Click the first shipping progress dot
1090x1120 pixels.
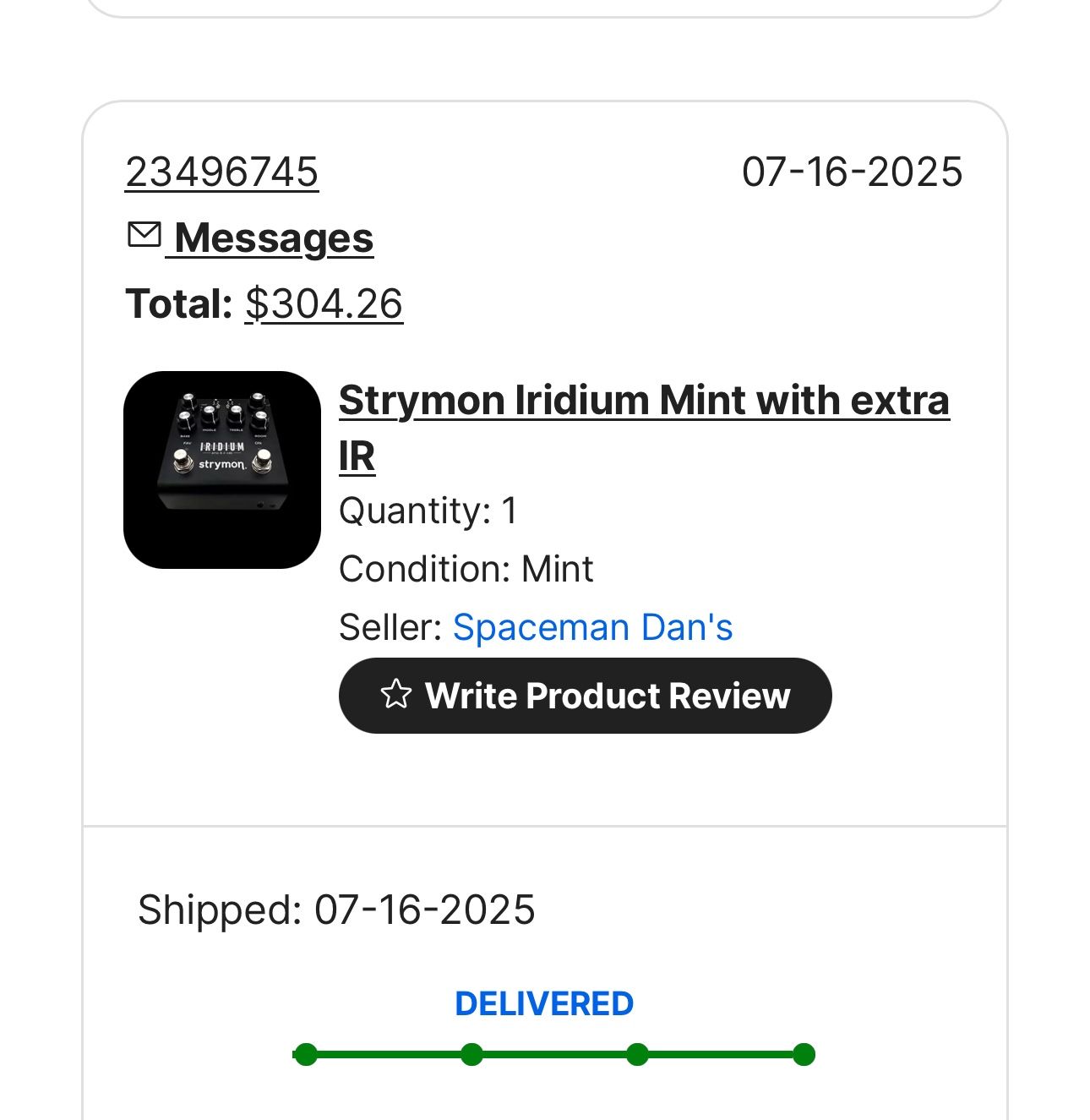click(x=306, y=1053)
